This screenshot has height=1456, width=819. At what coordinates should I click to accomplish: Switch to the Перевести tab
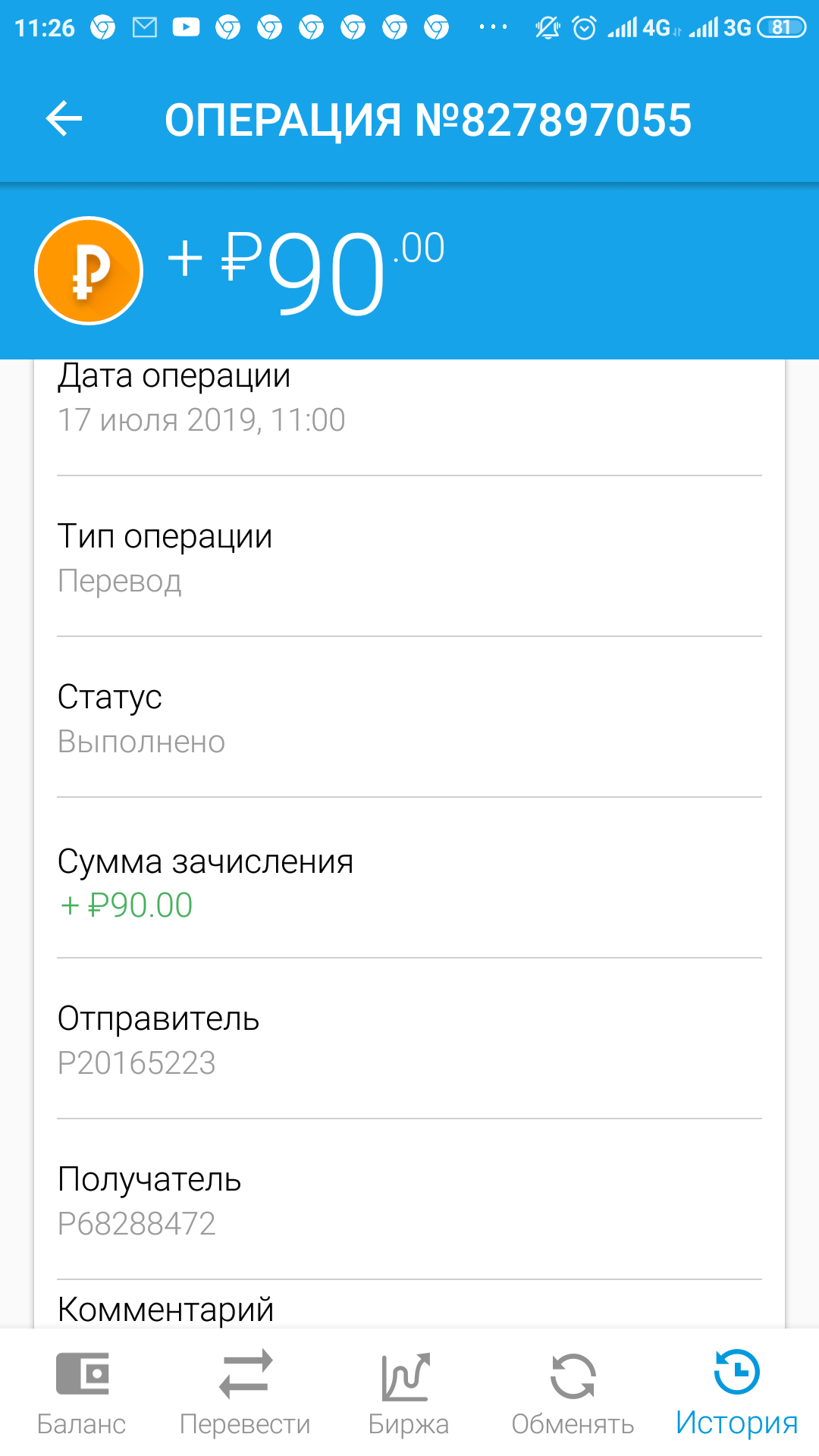coord(246,1393)
